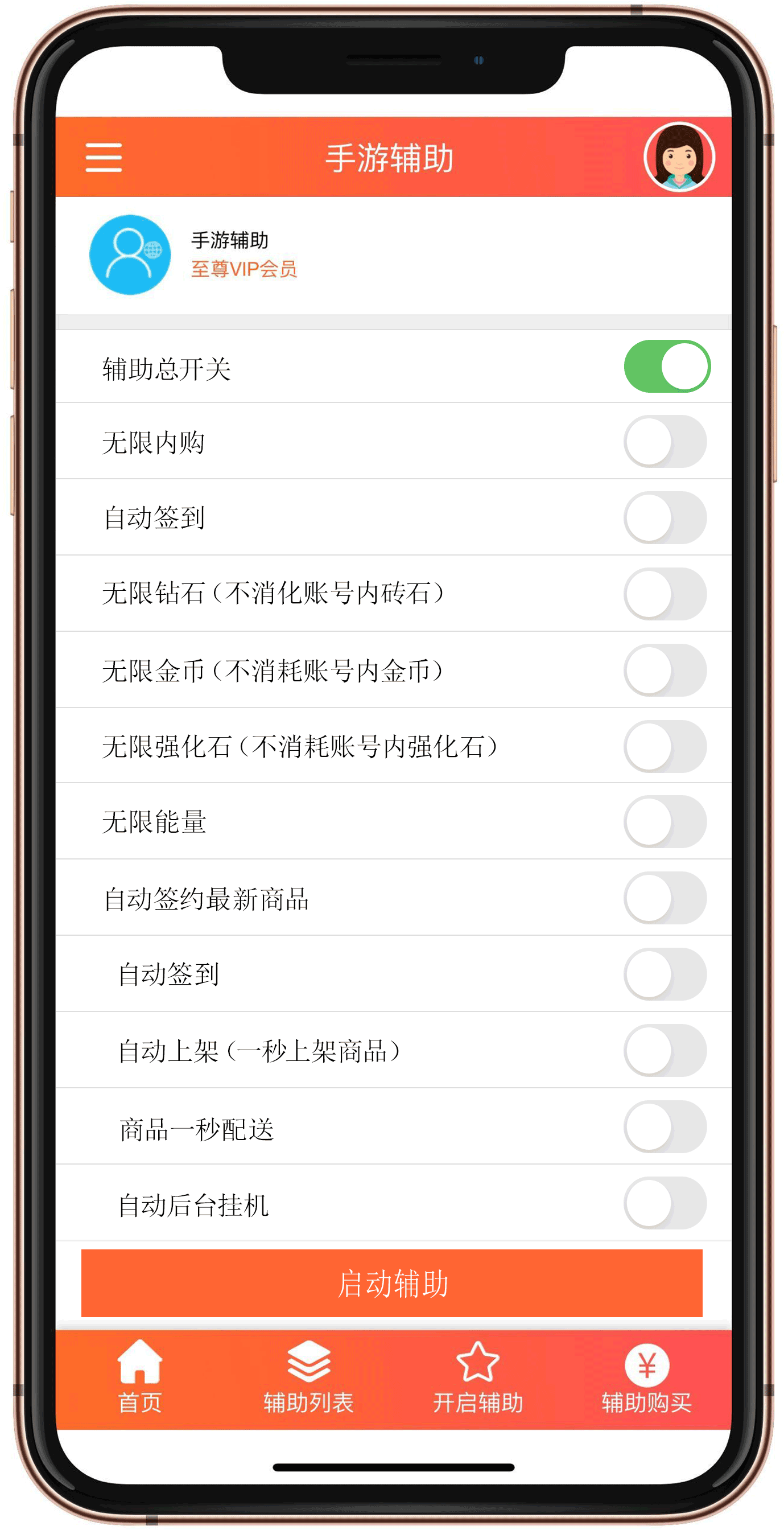
Task: Turn on the 无限金币 switch
Action: [x=665, y=670]
